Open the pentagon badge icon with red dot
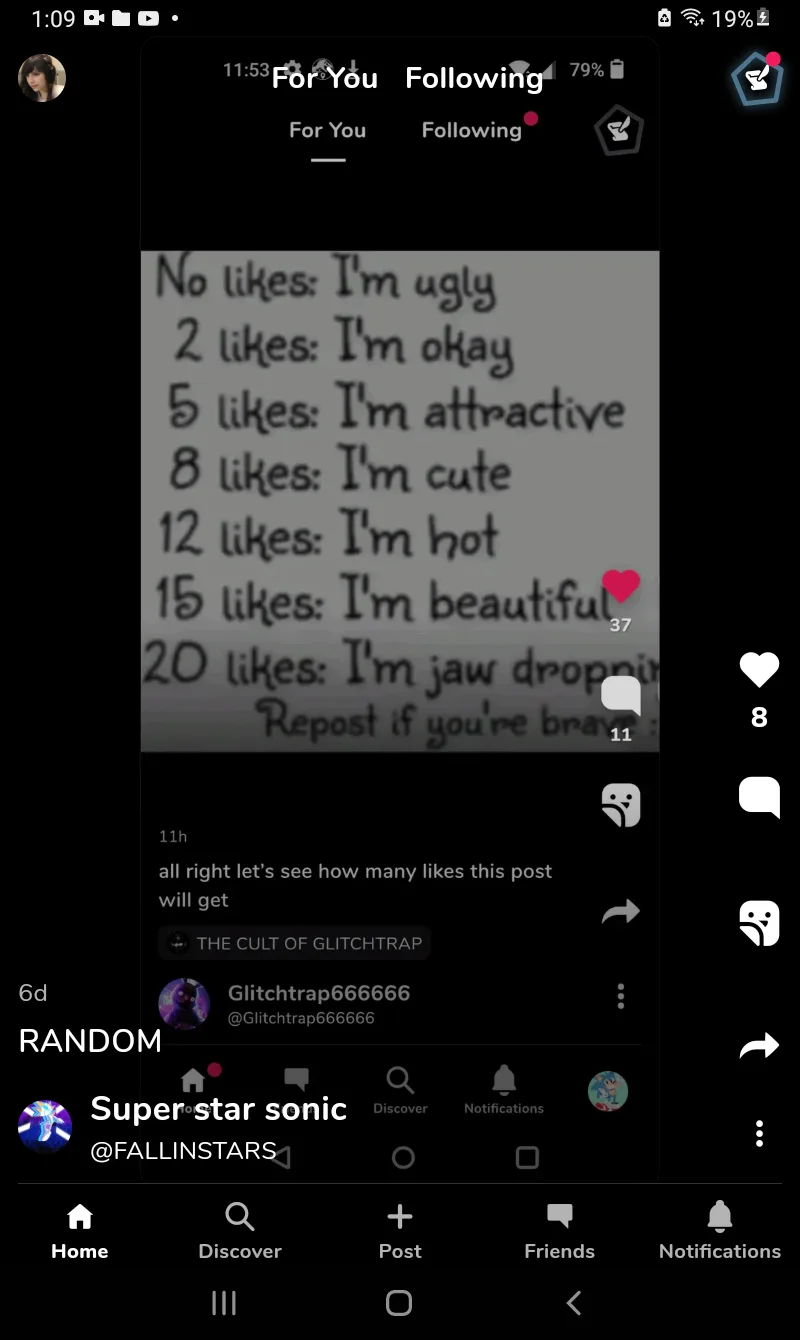This screenshot has height=1340, width=800. click(x=757, y=79)
